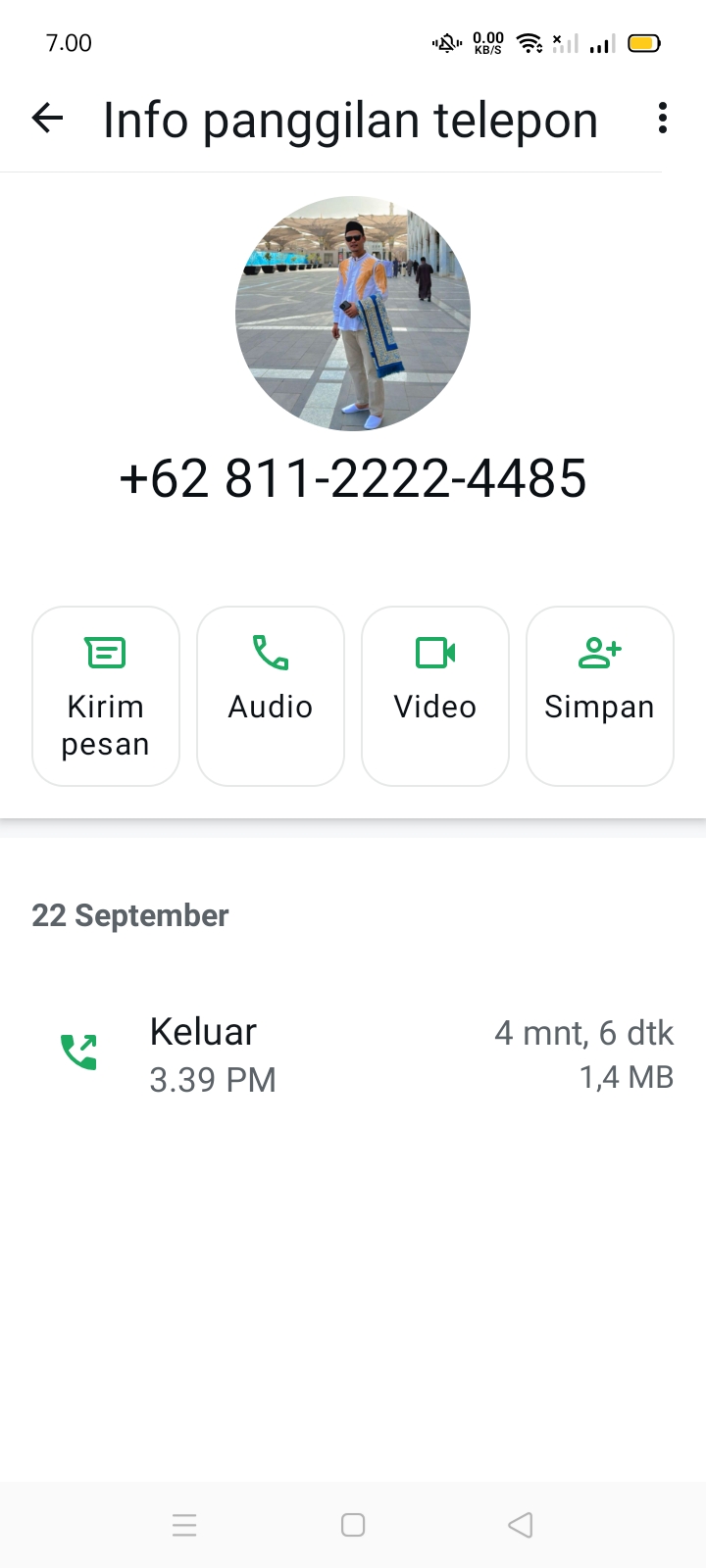Open the Kirim pesan message icon
Screen dimensions: 706x1568
(105, 652)
